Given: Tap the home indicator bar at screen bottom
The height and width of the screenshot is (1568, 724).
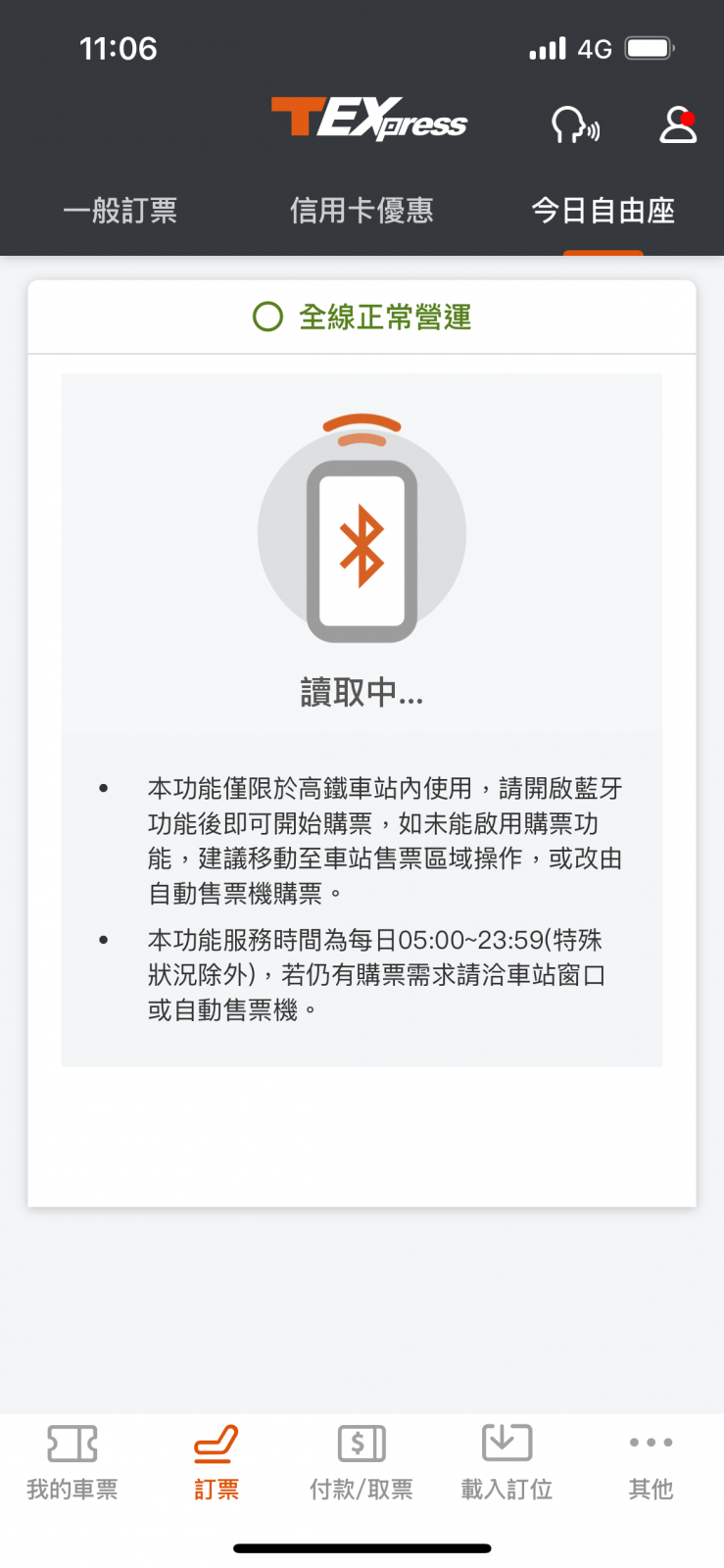Looking at the screenshot, I should pyautogui.click(x=362, y=1548).
